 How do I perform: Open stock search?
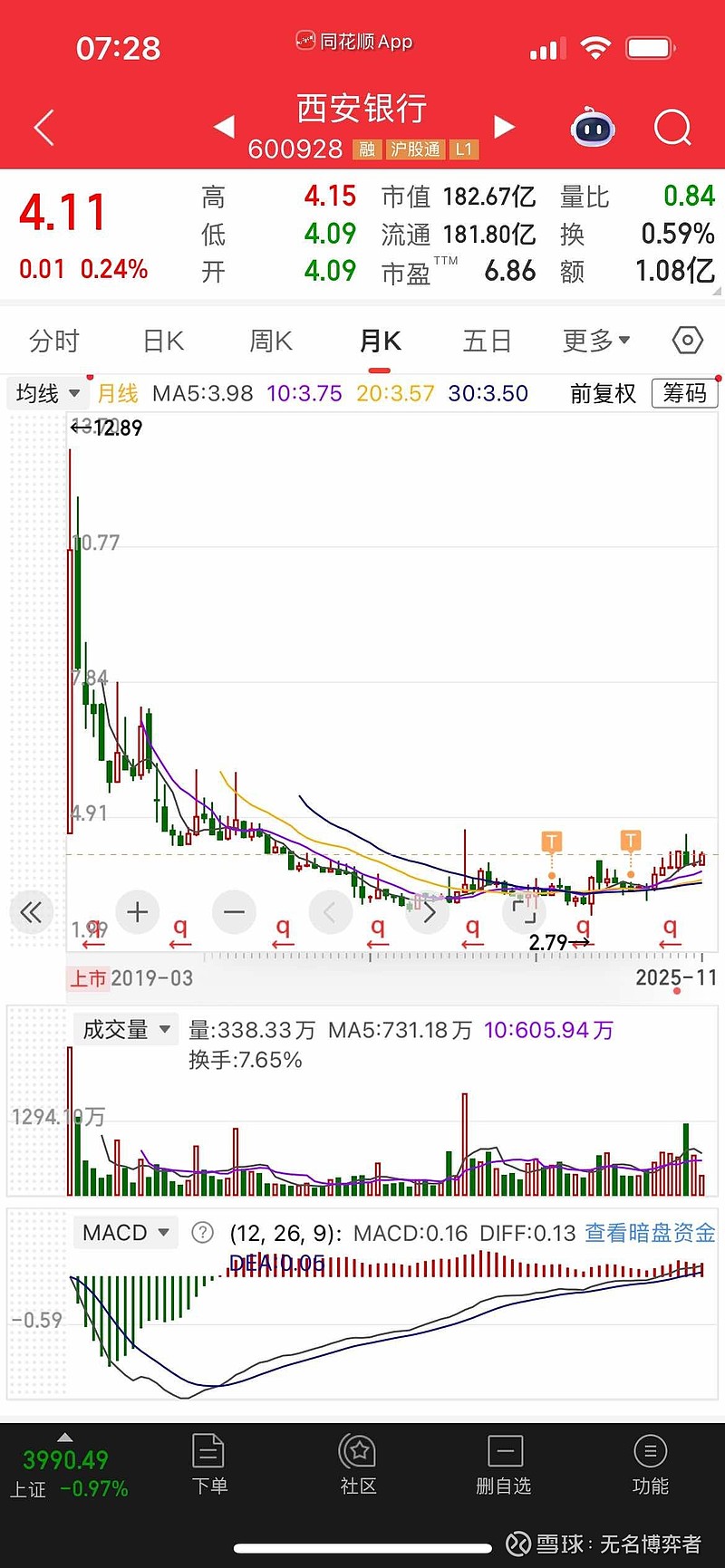[x=672, y=128]
